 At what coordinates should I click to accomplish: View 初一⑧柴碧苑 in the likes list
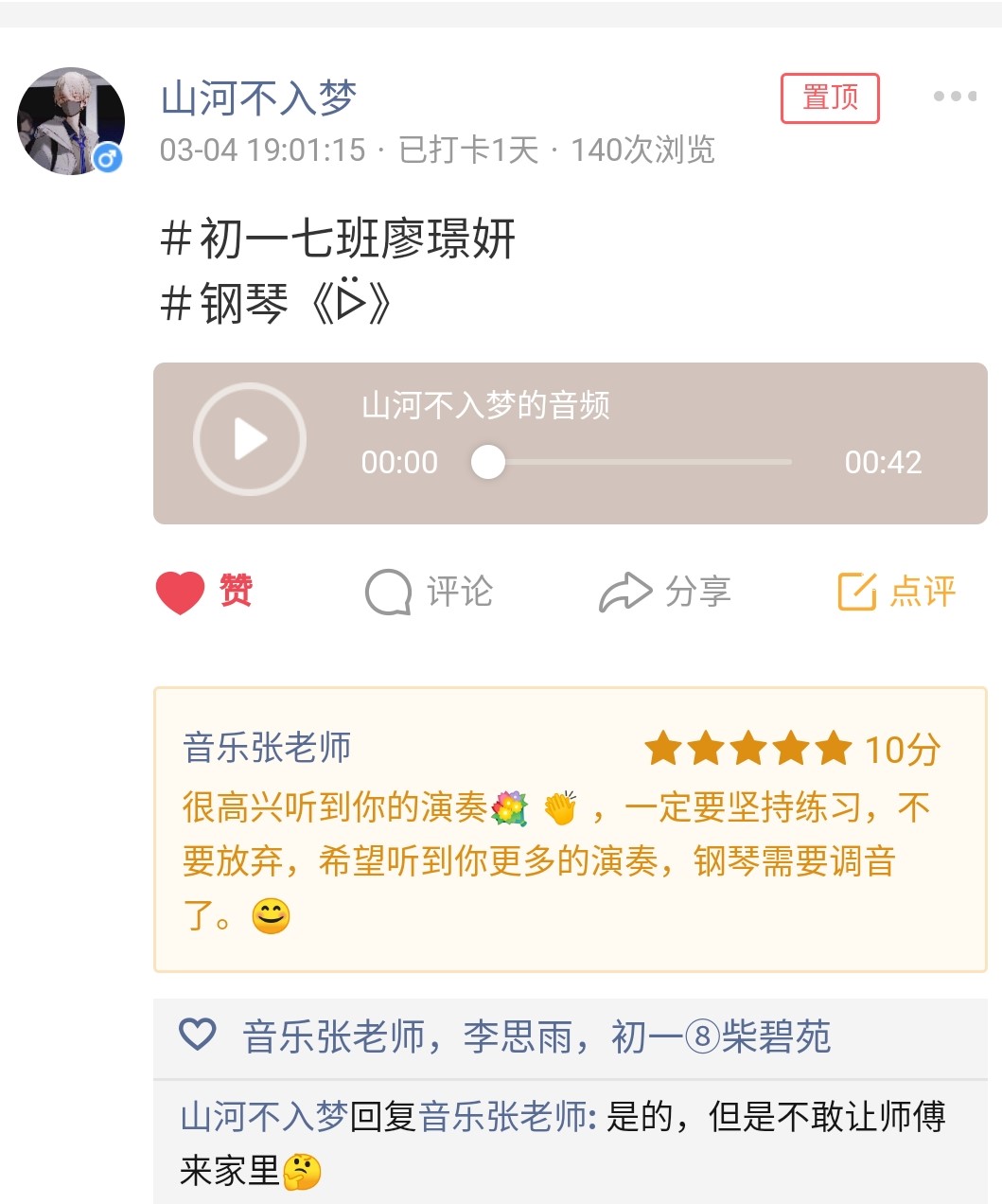pos(721,1037)
